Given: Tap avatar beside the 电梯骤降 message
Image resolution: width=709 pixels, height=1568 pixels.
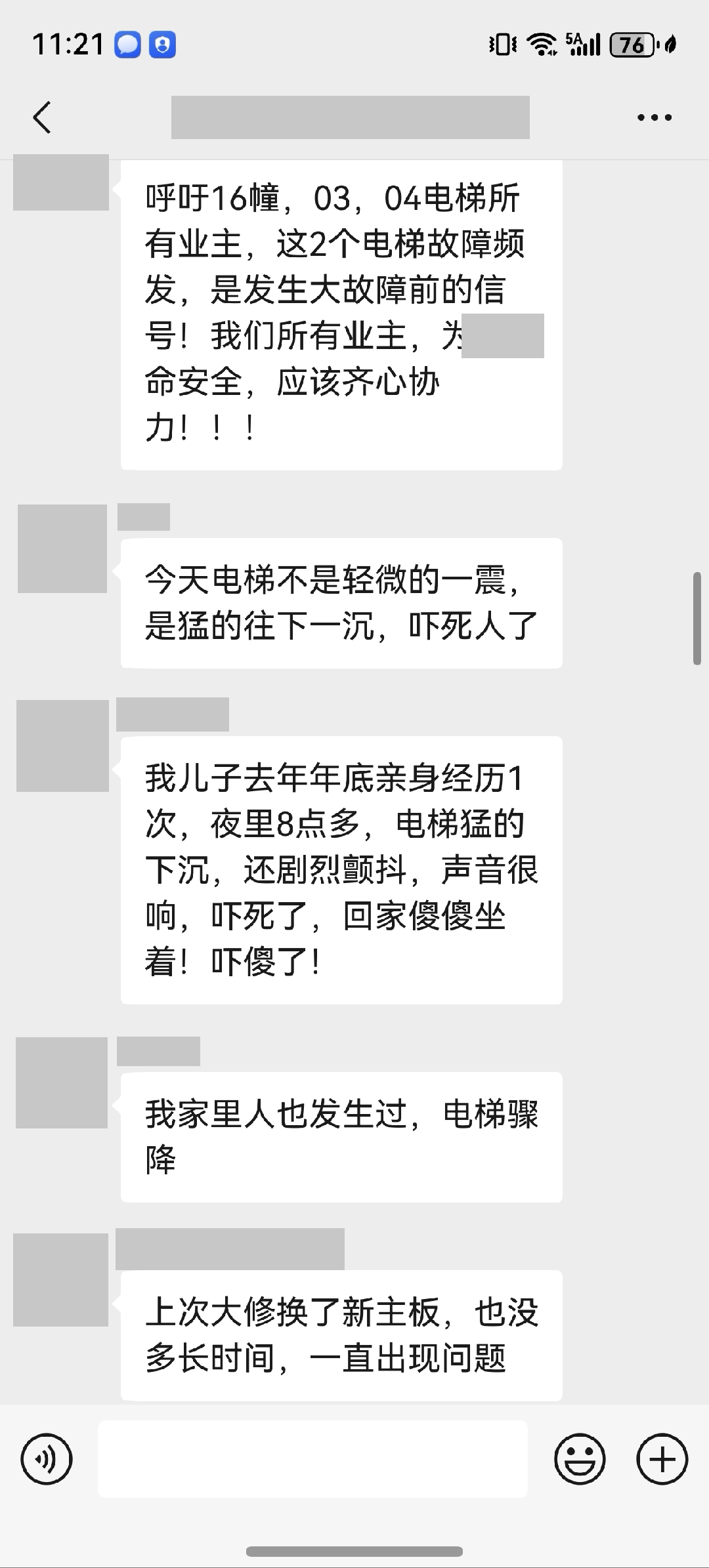Looking at the screenshot, I should coord(62,1083).
